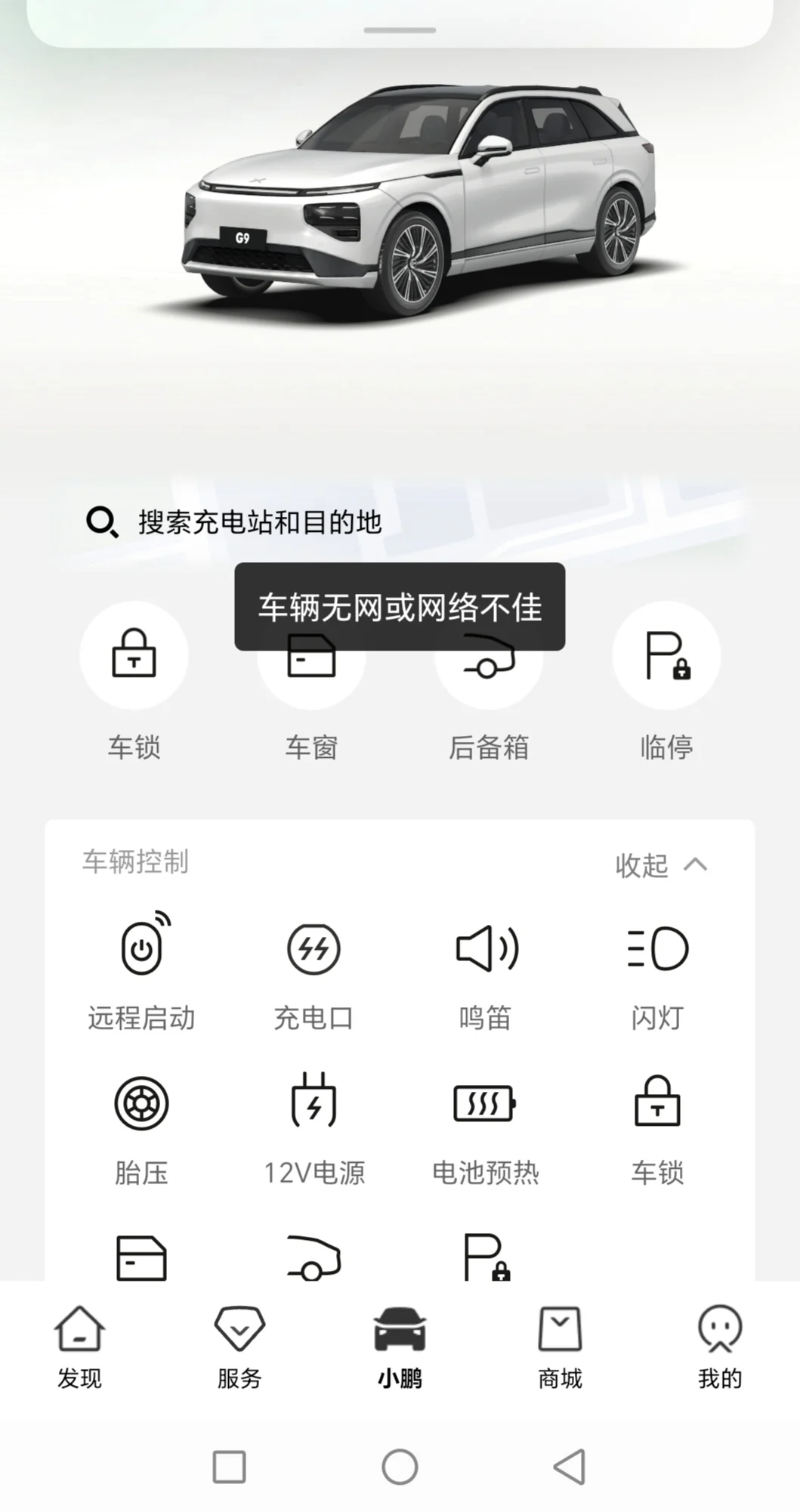Open the charging station search box

(400, 522)
